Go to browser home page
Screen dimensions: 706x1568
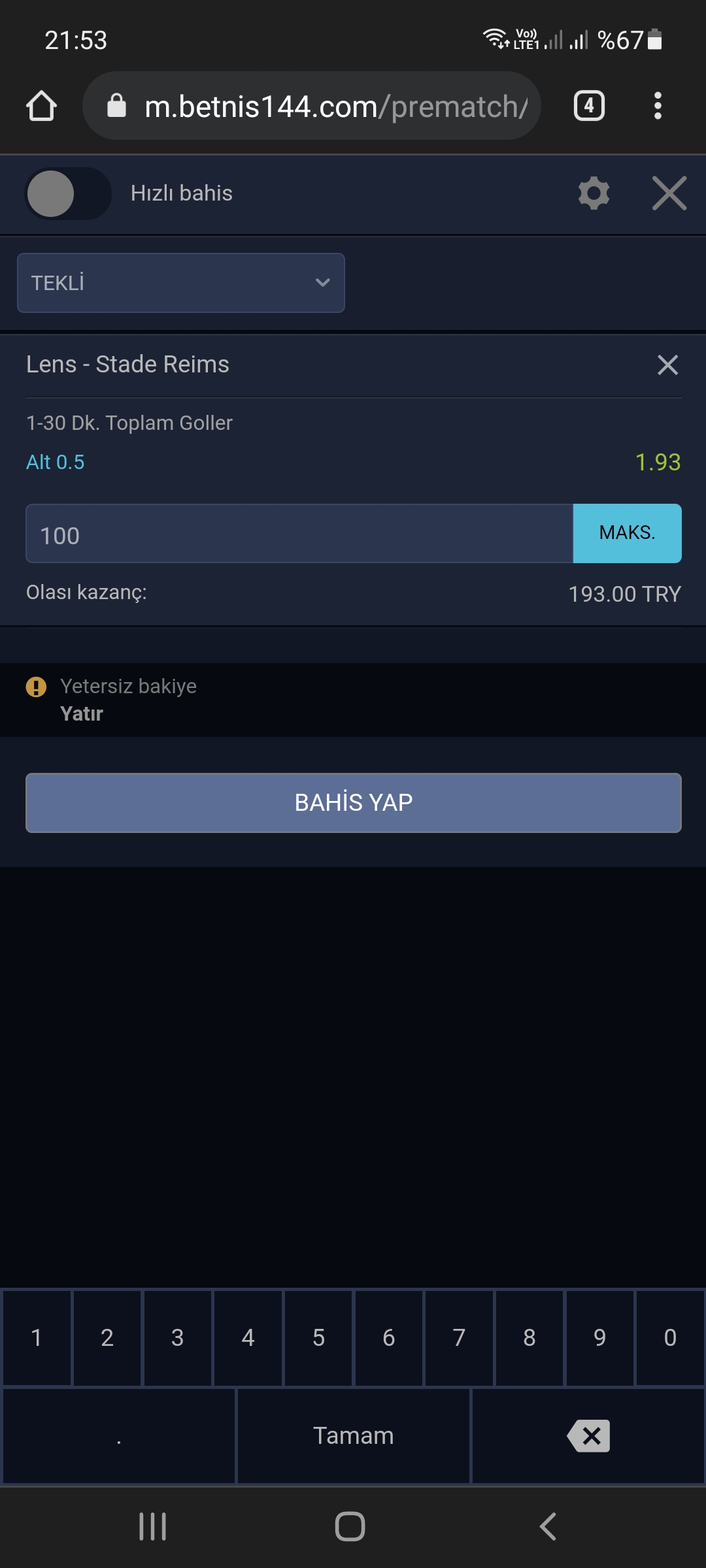41,106
